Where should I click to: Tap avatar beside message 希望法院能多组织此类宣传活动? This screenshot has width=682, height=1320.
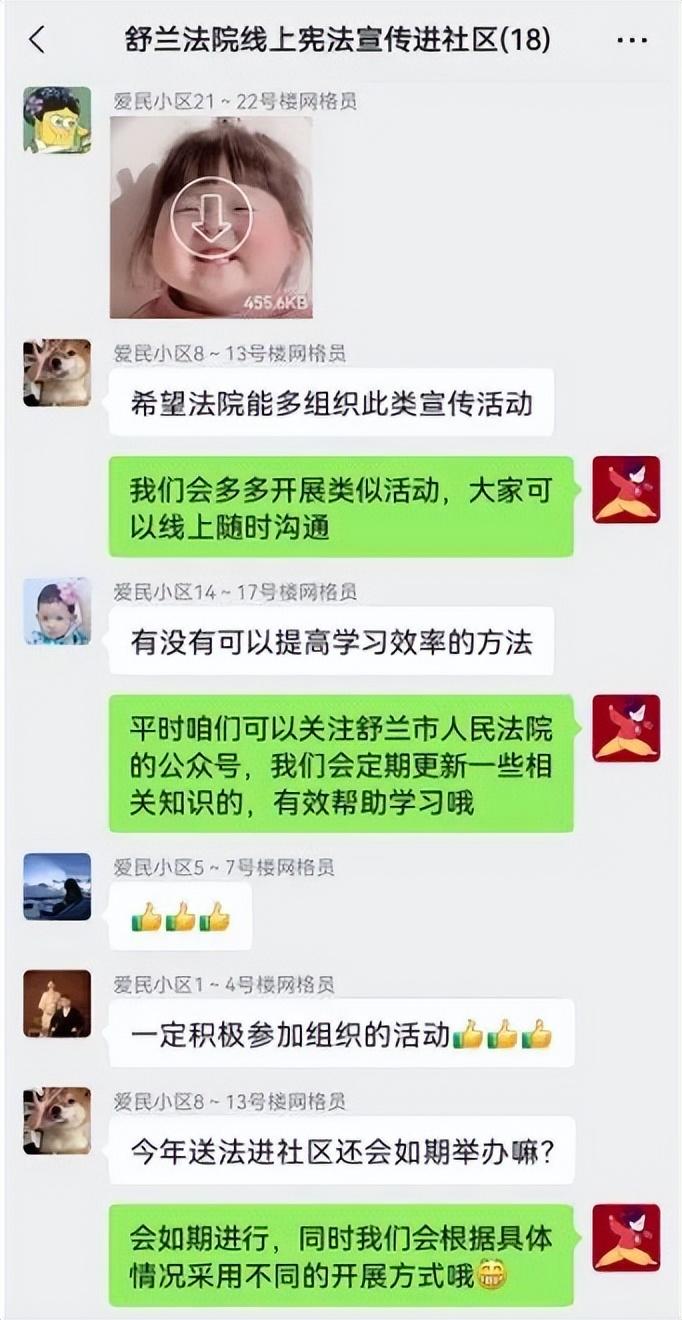click(x=57, y=373)
